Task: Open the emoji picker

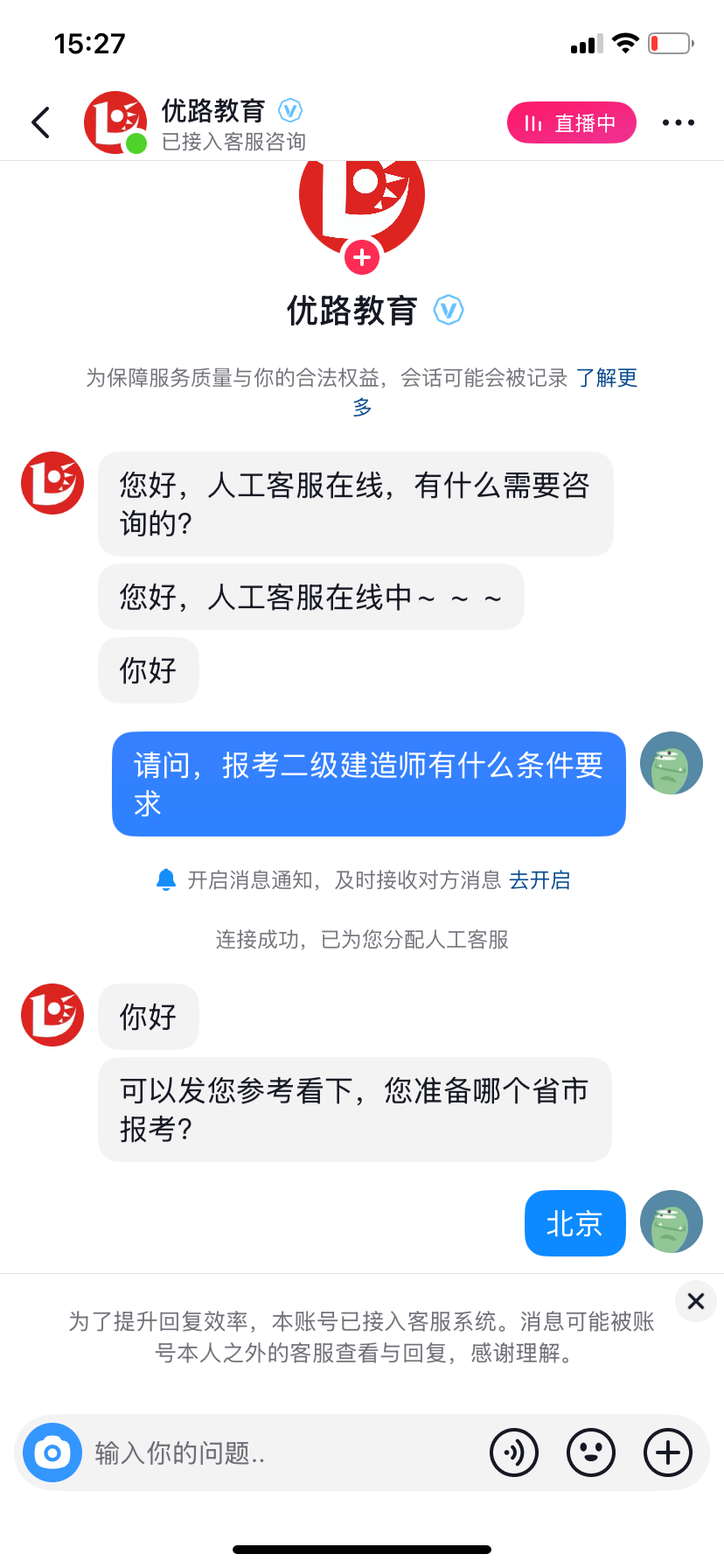Action: (x=591, y=1453)
